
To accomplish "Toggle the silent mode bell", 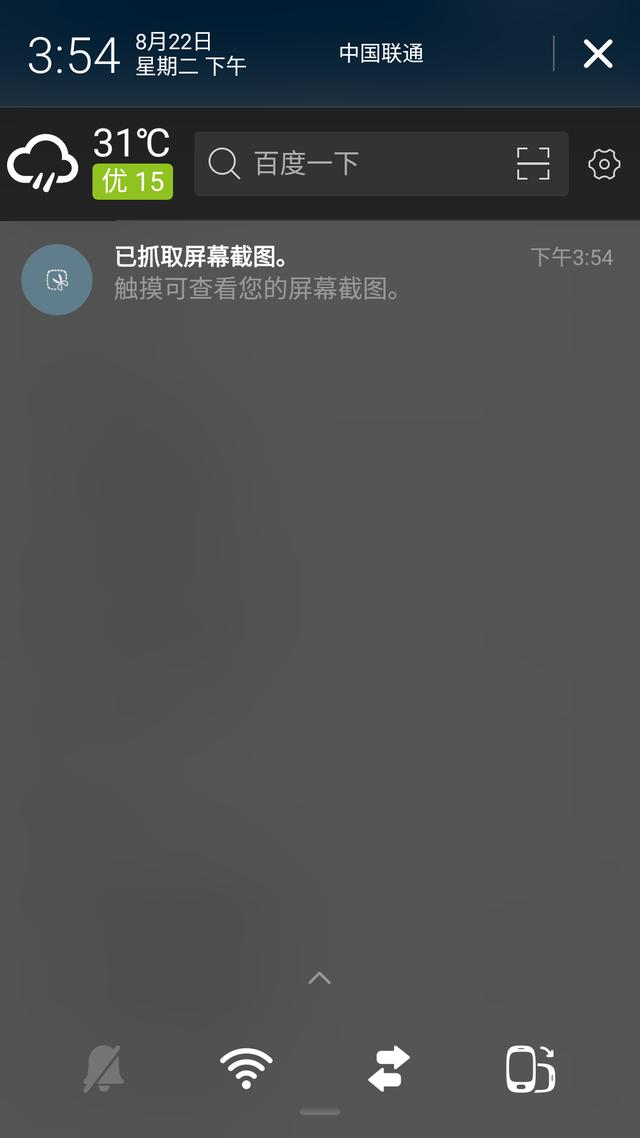I will pos(104,1068).
